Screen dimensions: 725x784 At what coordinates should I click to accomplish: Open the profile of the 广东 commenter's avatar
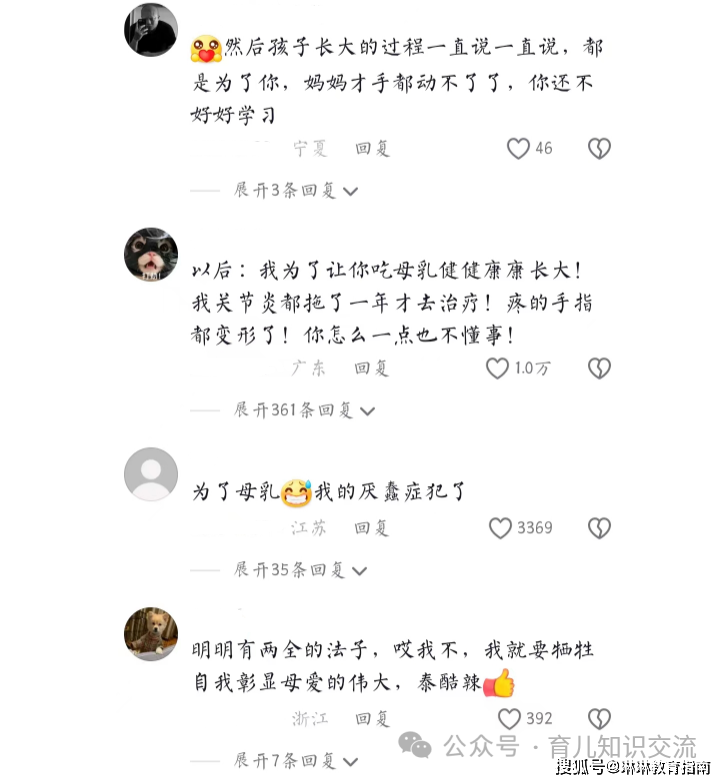click(x=151, y=255)
